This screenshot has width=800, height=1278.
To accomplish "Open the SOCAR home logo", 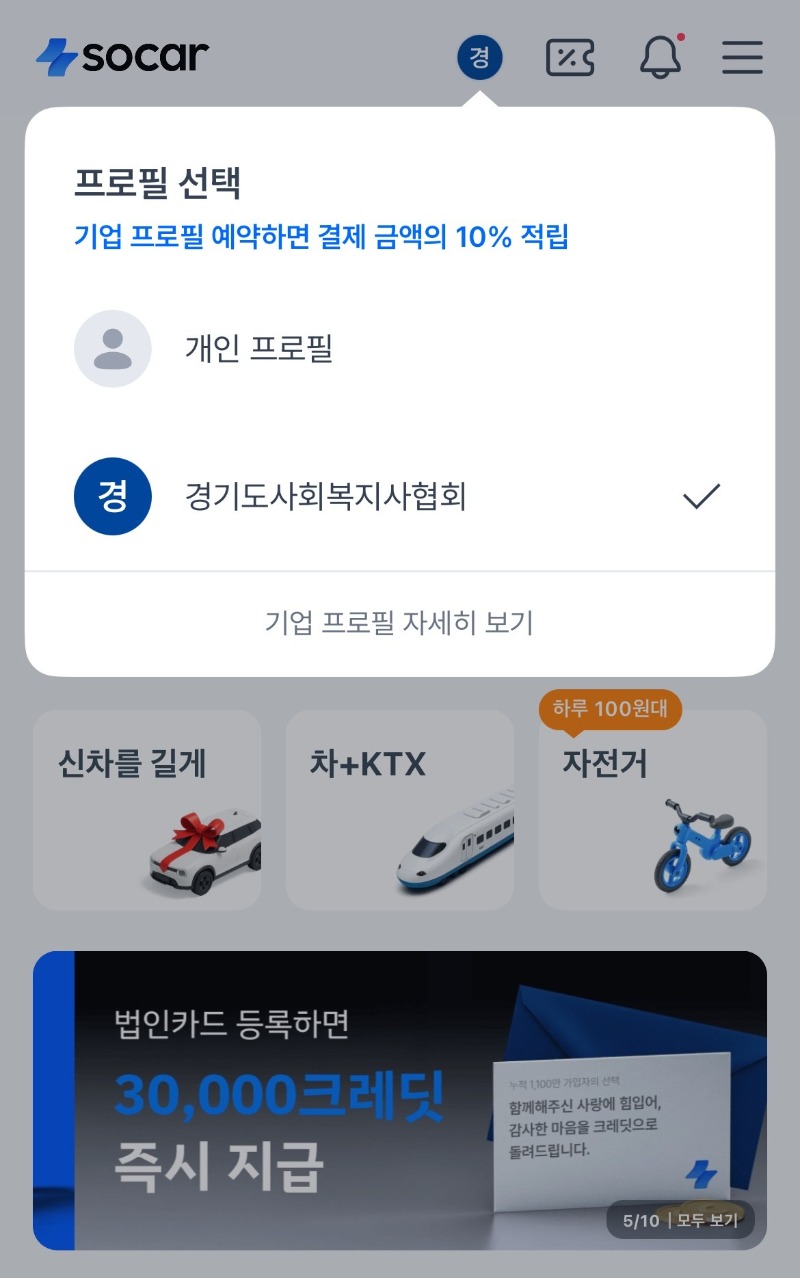I will (122, 57).
